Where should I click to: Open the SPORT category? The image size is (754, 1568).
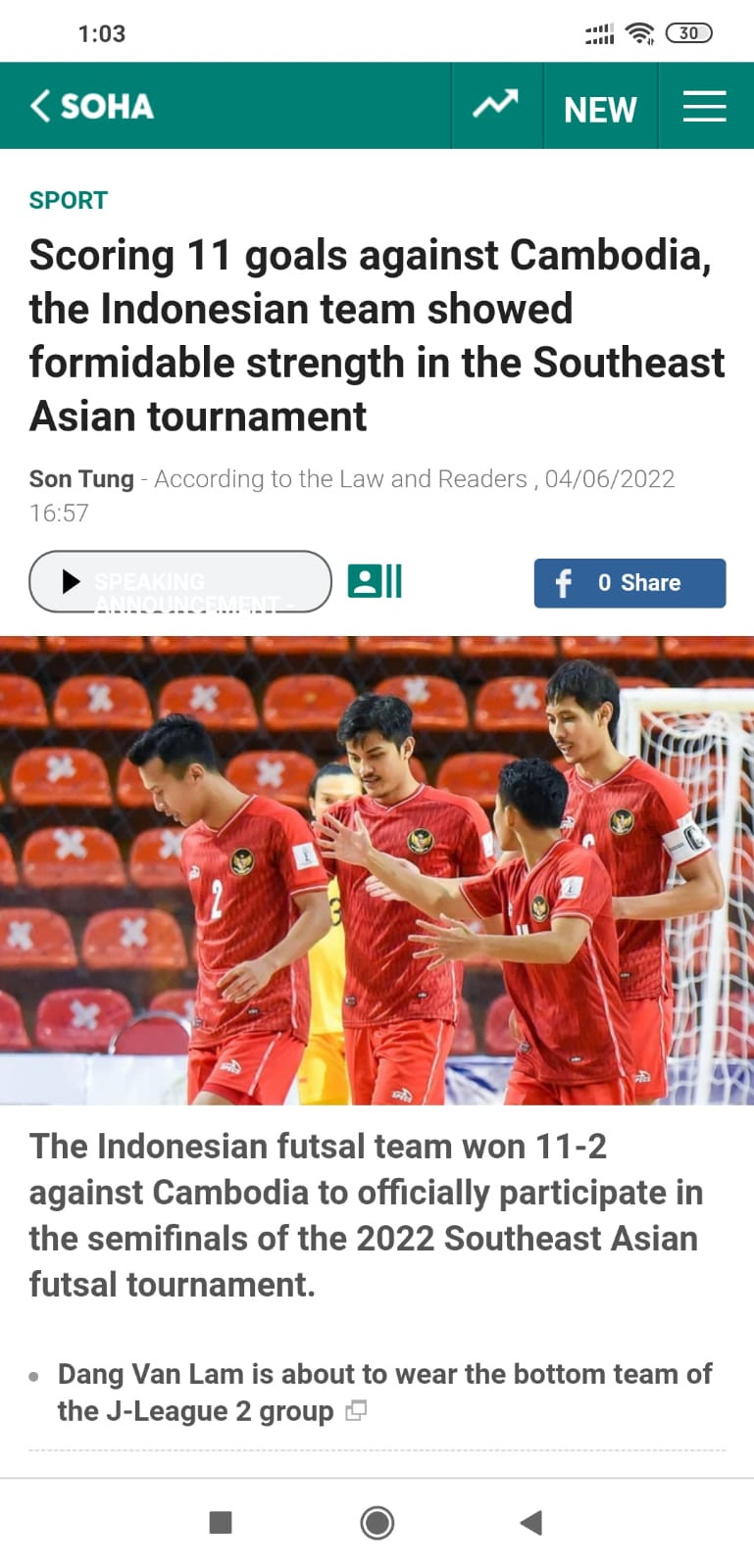tap(68, 200)
